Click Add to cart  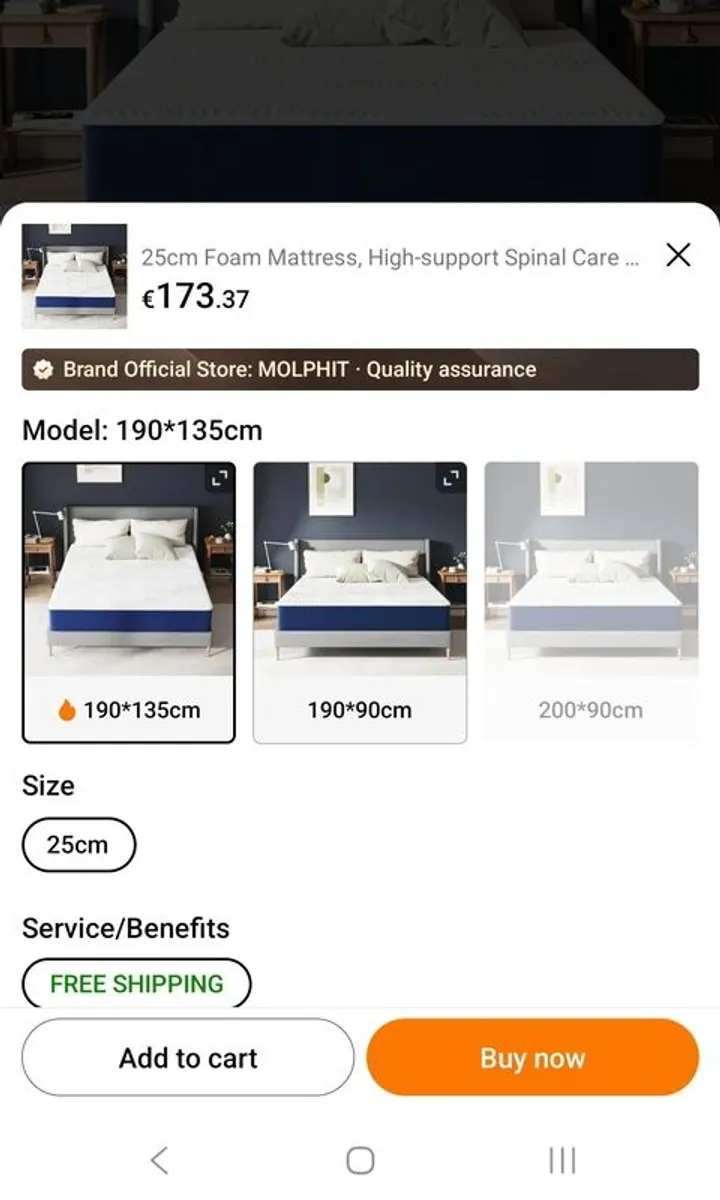pyautogui.click(x=188, y=1057)
